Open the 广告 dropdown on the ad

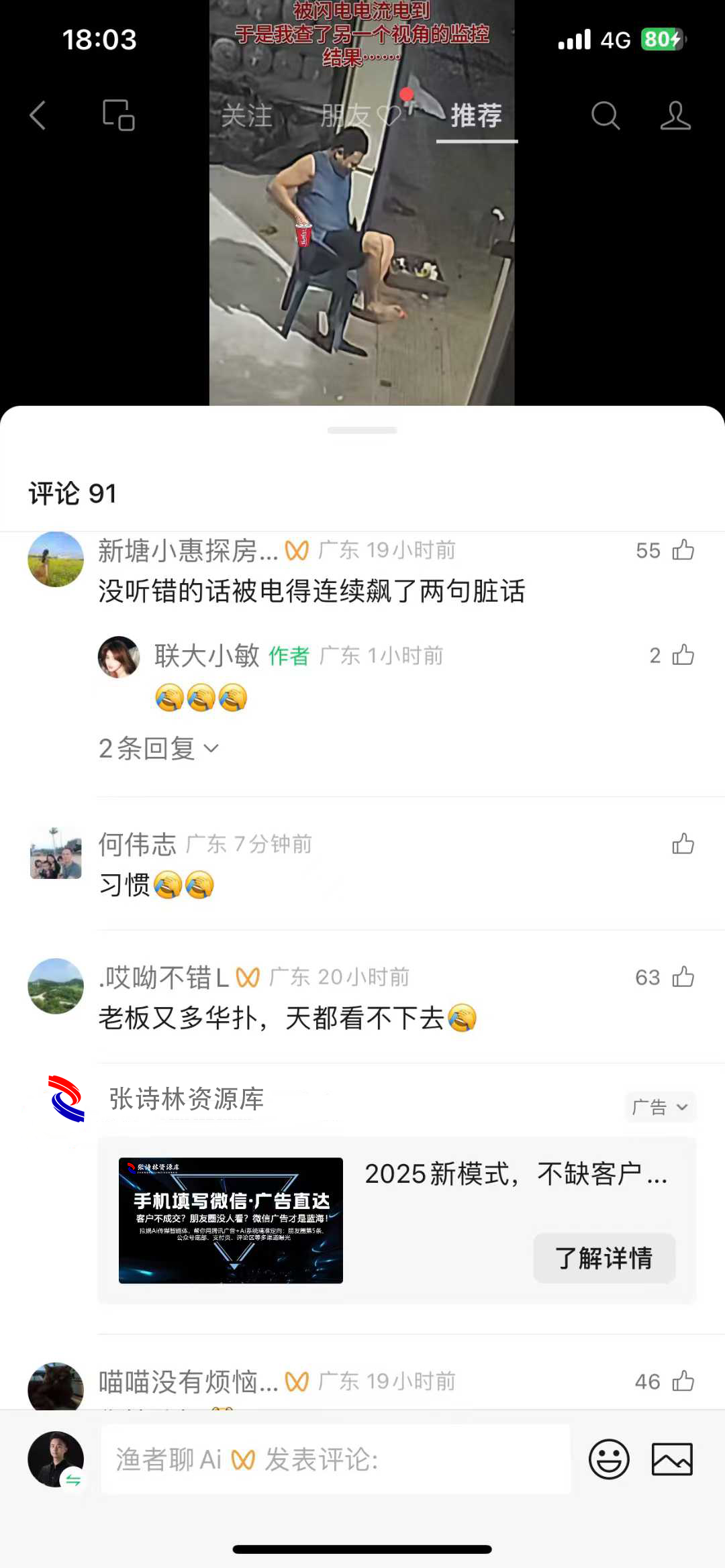pyautogui.click(x=660, y=1107)
